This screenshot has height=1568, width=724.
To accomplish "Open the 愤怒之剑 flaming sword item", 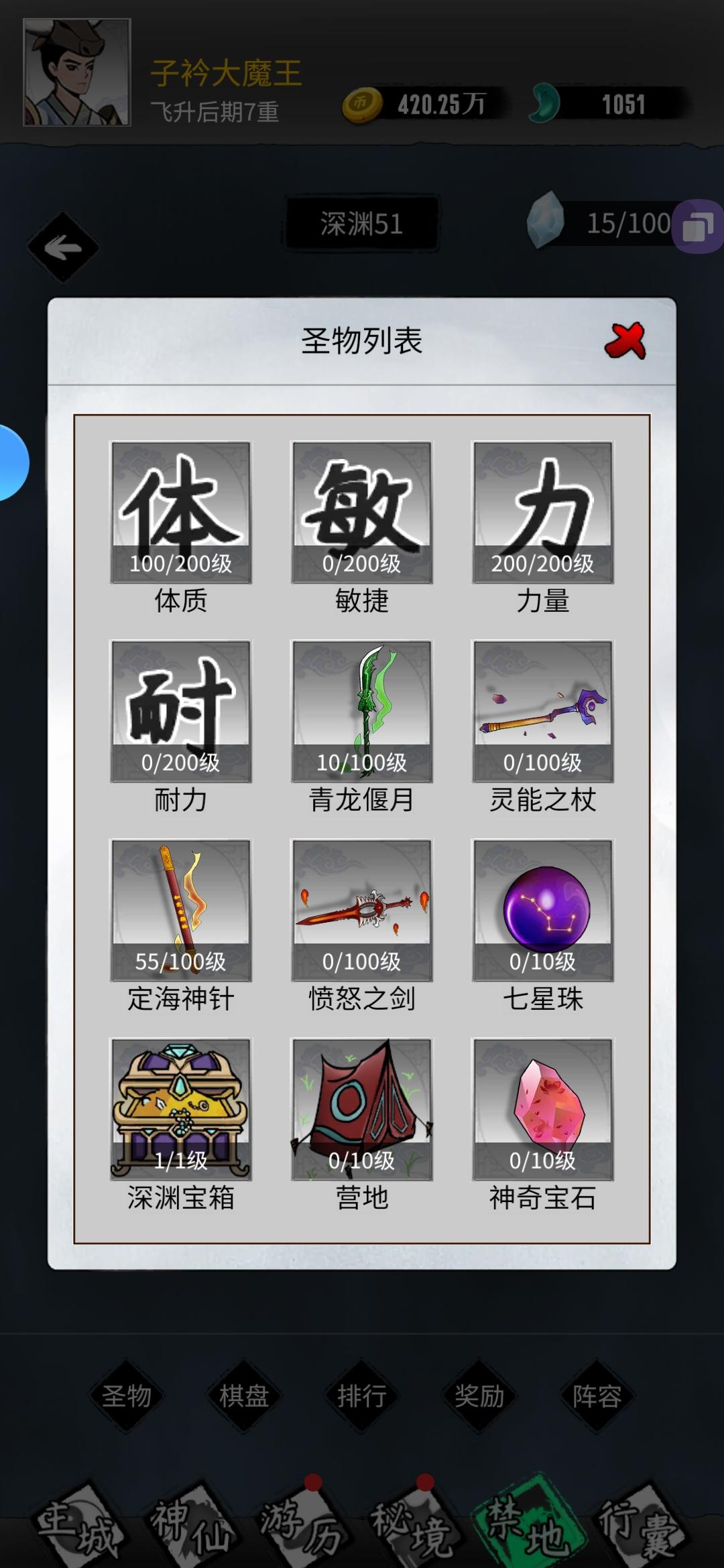I will [x=362, y=911].
